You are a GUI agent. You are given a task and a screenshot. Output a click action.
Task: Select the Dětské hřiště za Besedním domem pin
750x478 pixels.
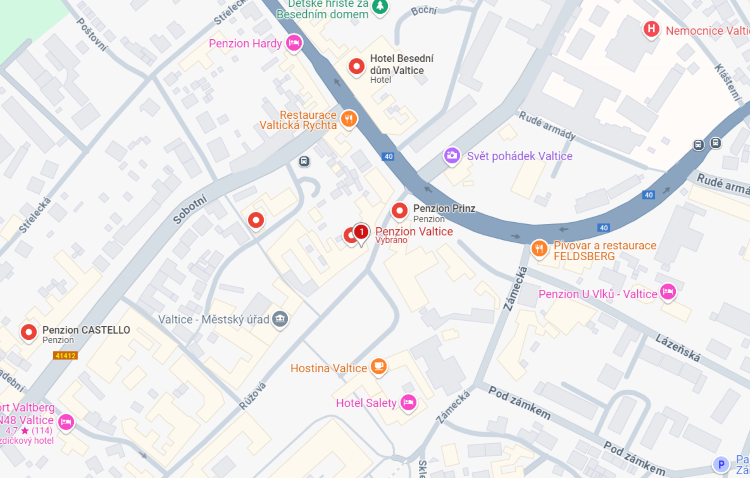379,8
